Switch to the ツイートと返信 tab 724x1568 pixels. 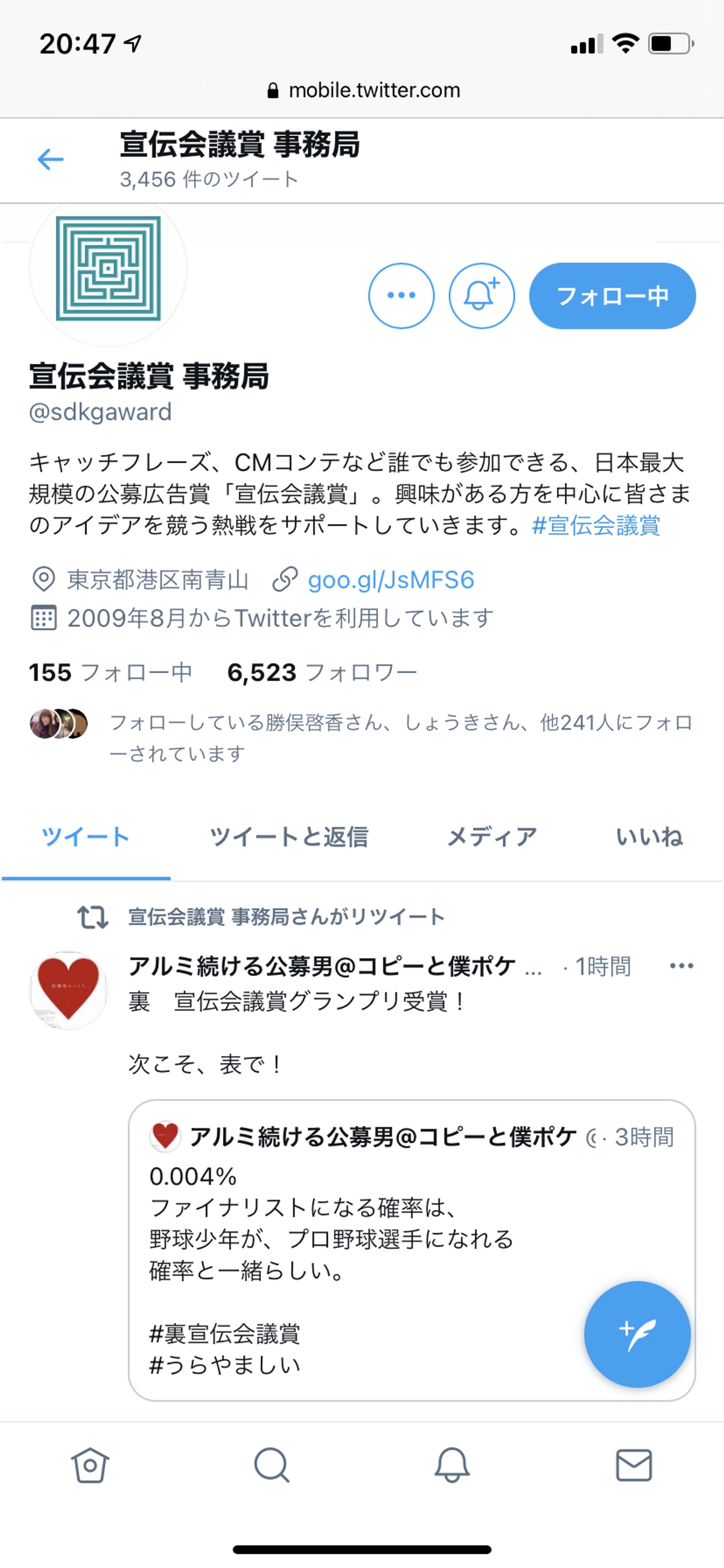pyautogui.click(x=289, y=837)
